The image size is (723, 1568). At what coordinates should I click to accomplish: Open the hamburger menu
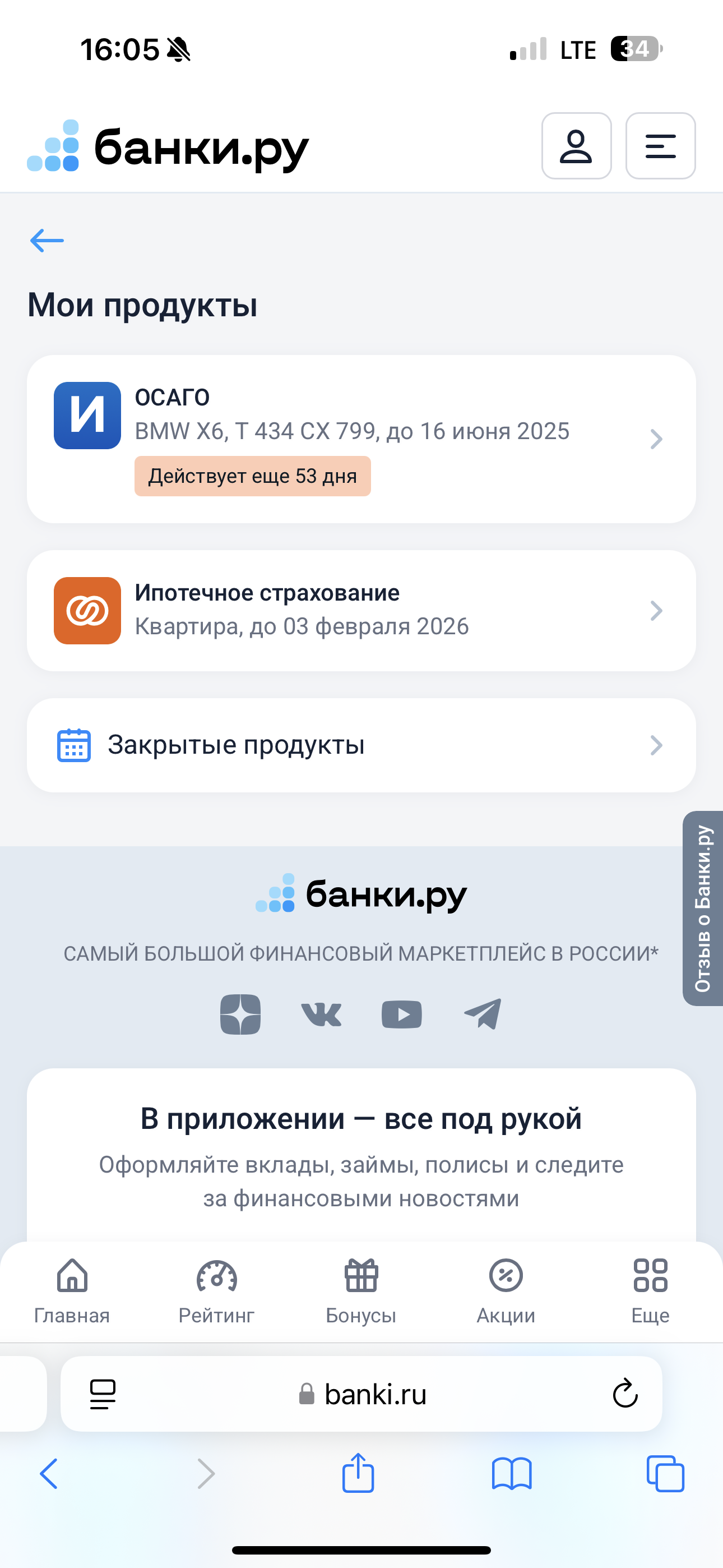click(660, 146)
